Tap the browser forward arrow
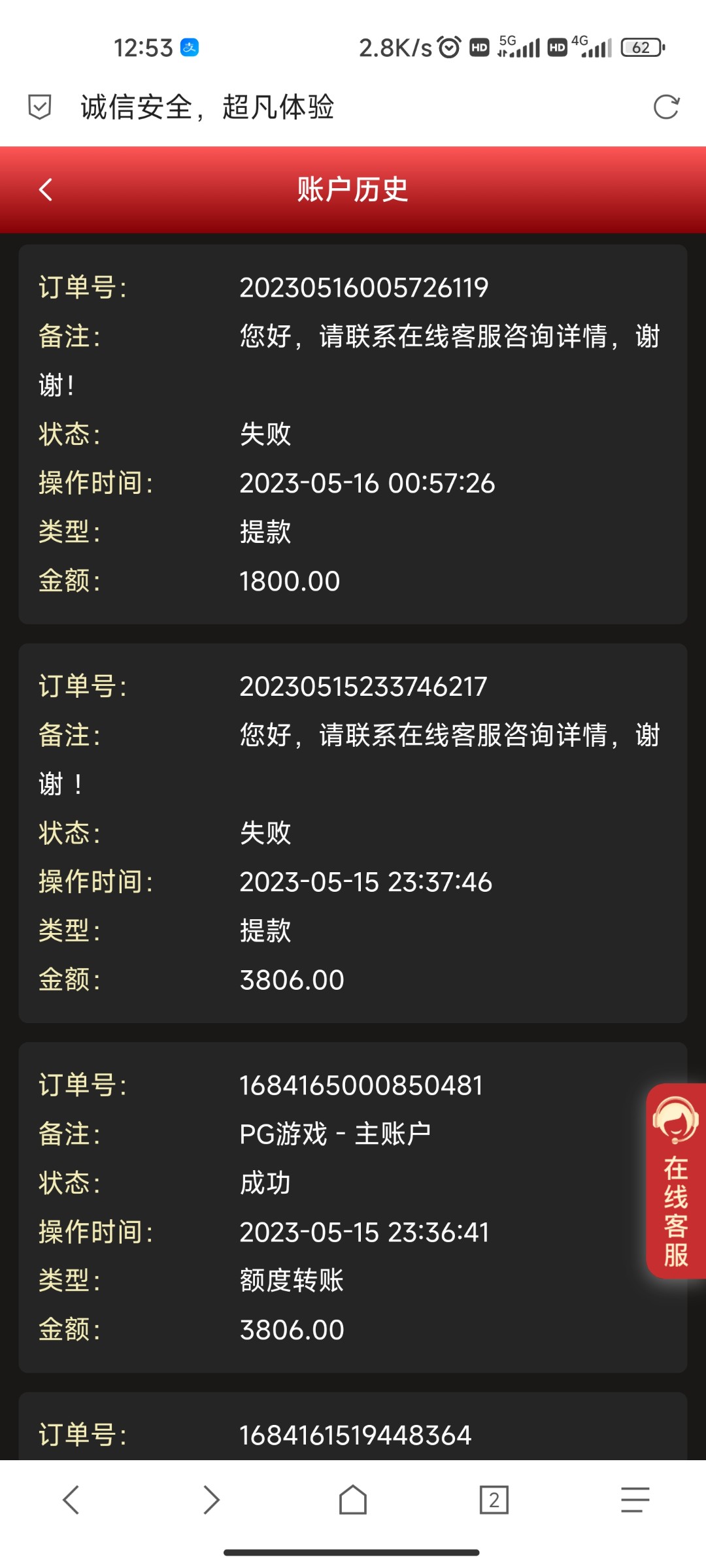The height and width of the screenshot is (1568, 706). (x=211, y=1499)
